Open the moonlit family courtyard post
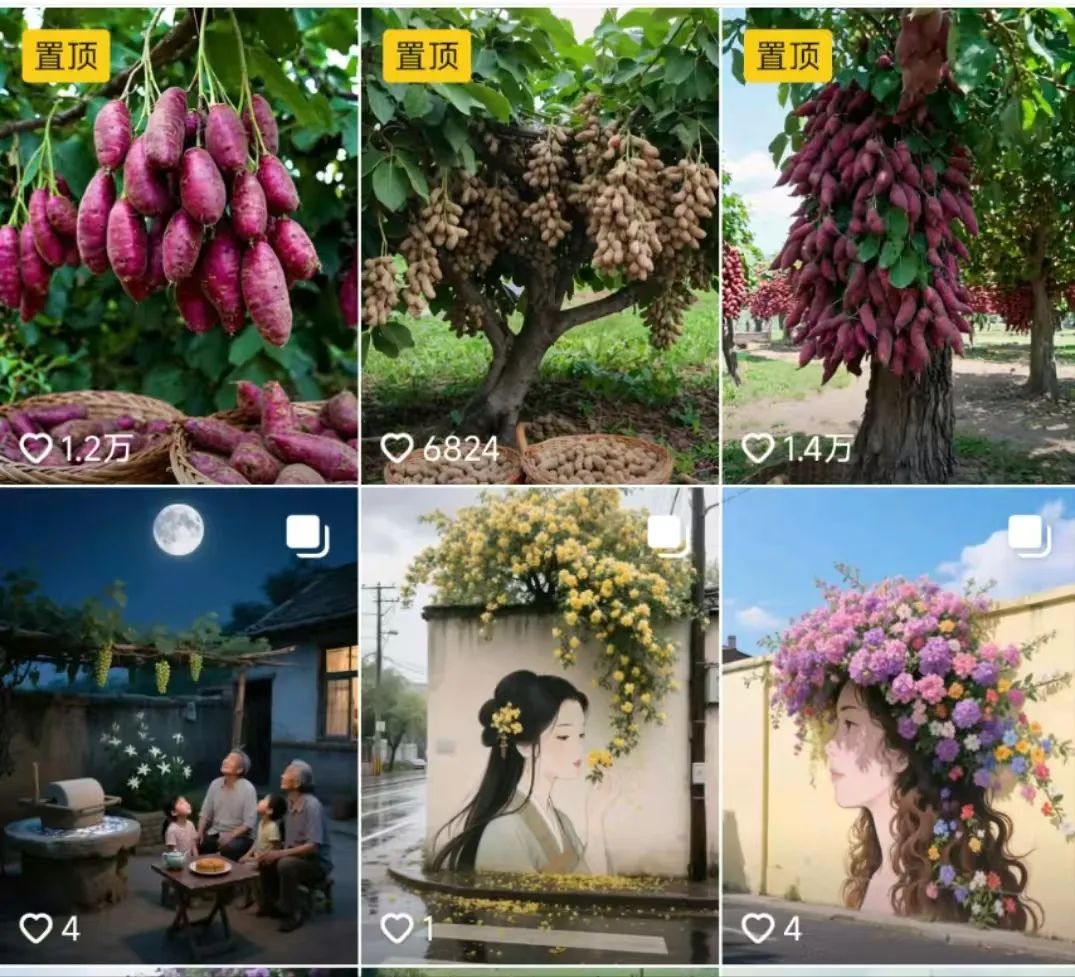The width and height of the screenshot is (1075, 977). 178,725
